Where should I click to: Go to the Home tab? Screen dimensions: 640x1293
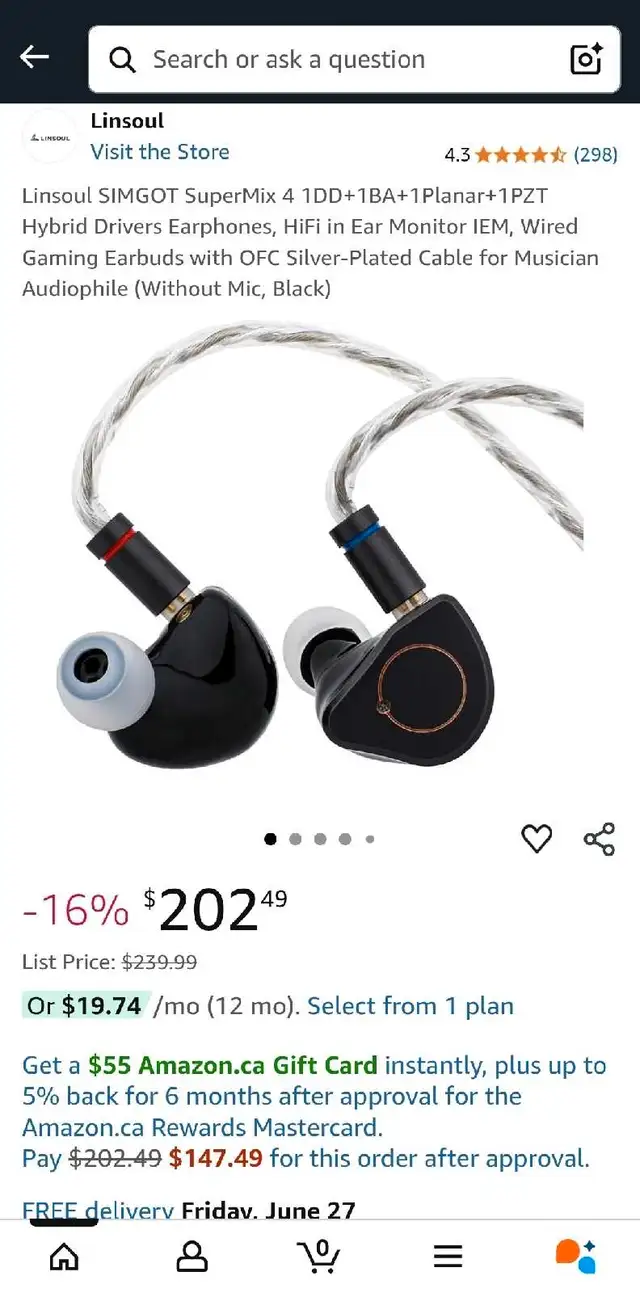click(x=64, y=1256)
